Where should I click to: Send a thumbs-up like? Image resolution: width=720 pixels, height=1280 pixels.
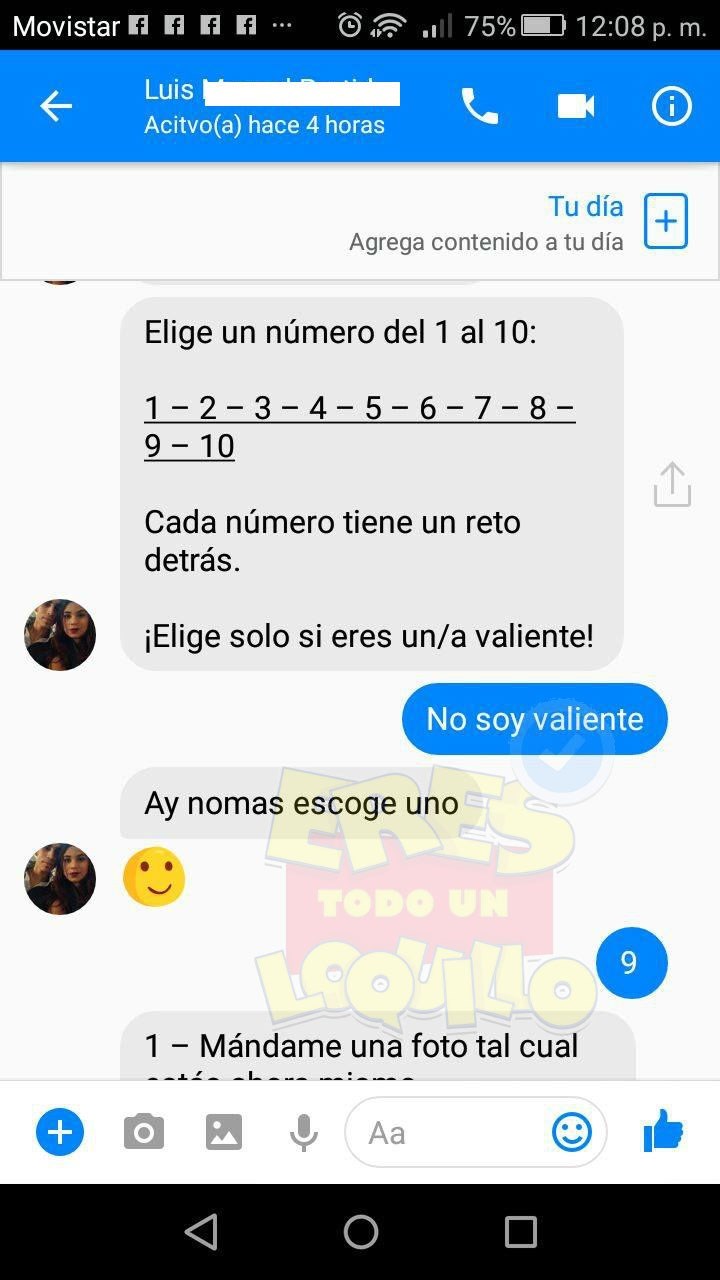tap(663, 1133)
